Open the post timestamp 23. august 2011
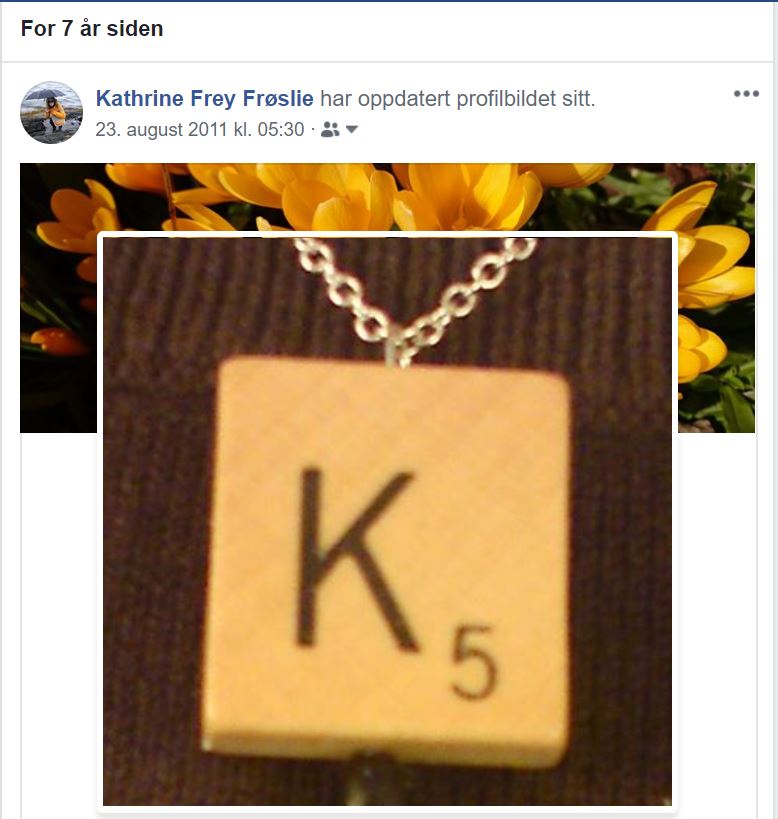 pos(199,130)
